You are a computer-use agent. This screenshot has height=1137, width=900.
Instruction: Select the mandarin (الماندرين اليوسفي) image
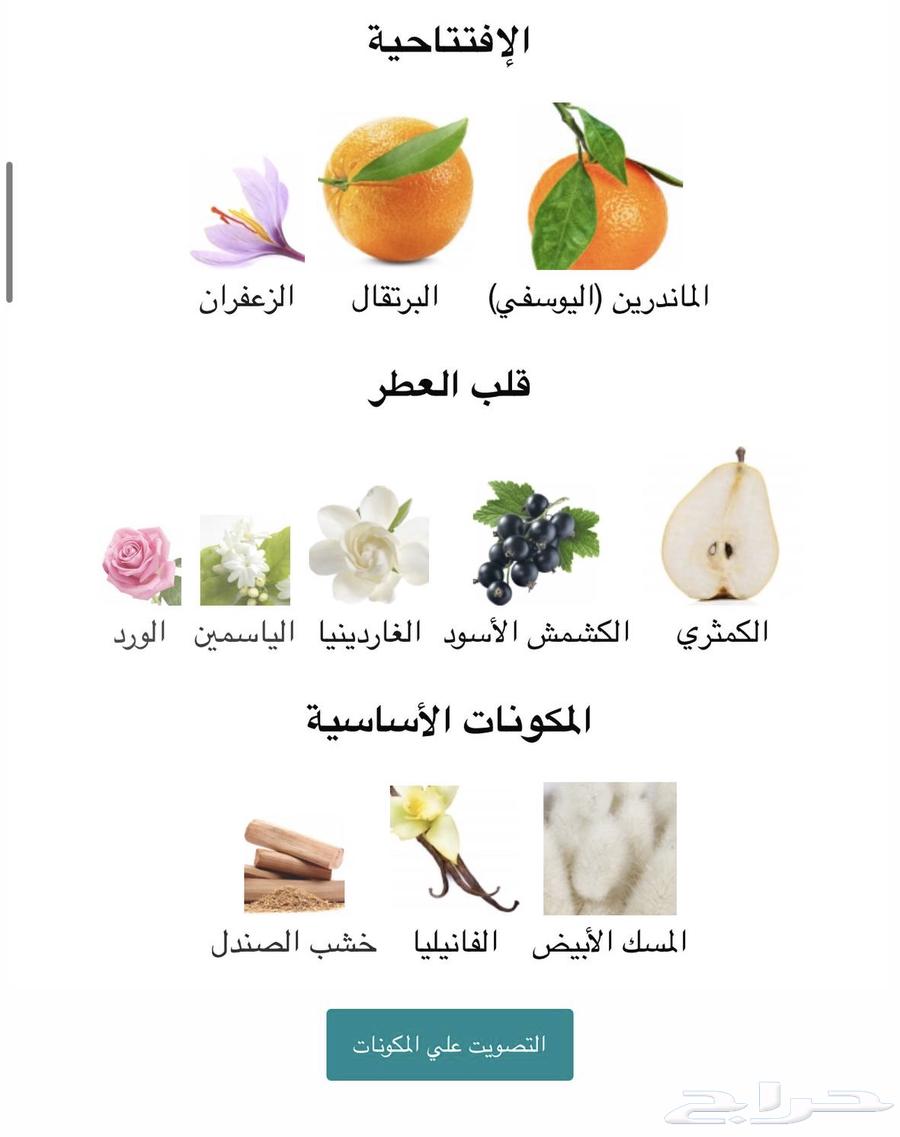pyautogui.click(x=600, y=190)
